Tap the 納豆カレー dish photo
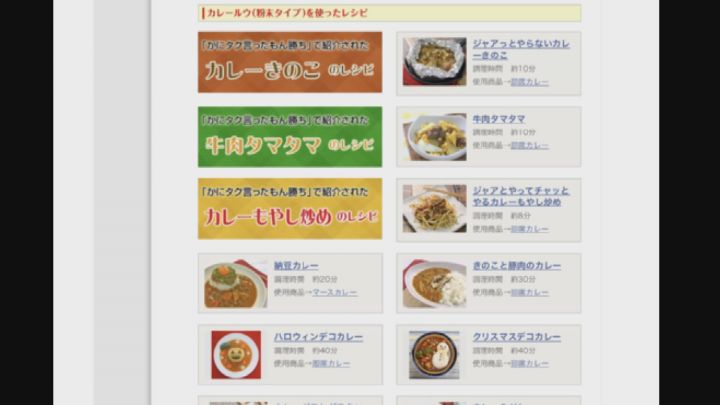 [235, 284]
